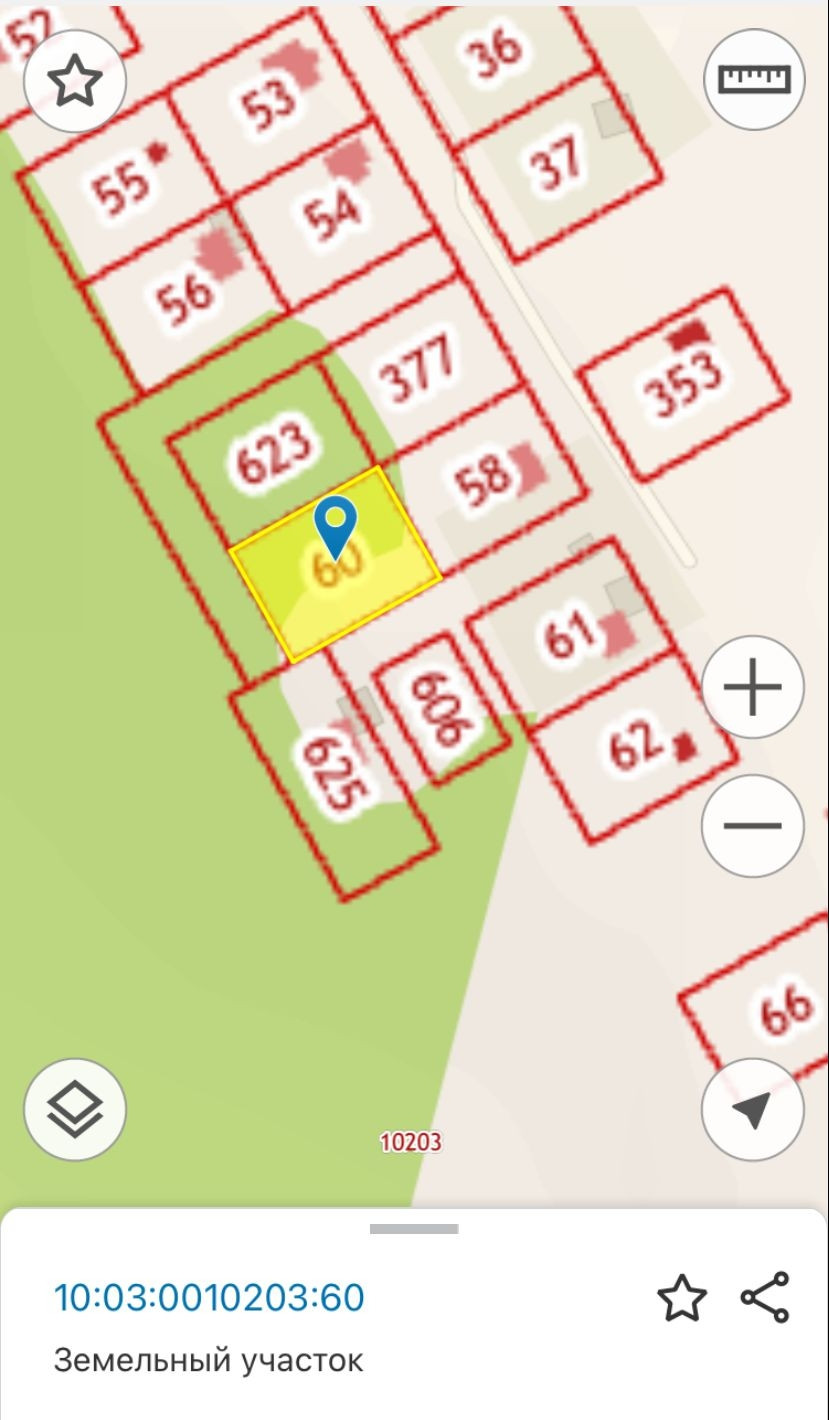This screenshot has height=1420, width=829.
Task: Open map layers selector
Action: point(75,1109)
